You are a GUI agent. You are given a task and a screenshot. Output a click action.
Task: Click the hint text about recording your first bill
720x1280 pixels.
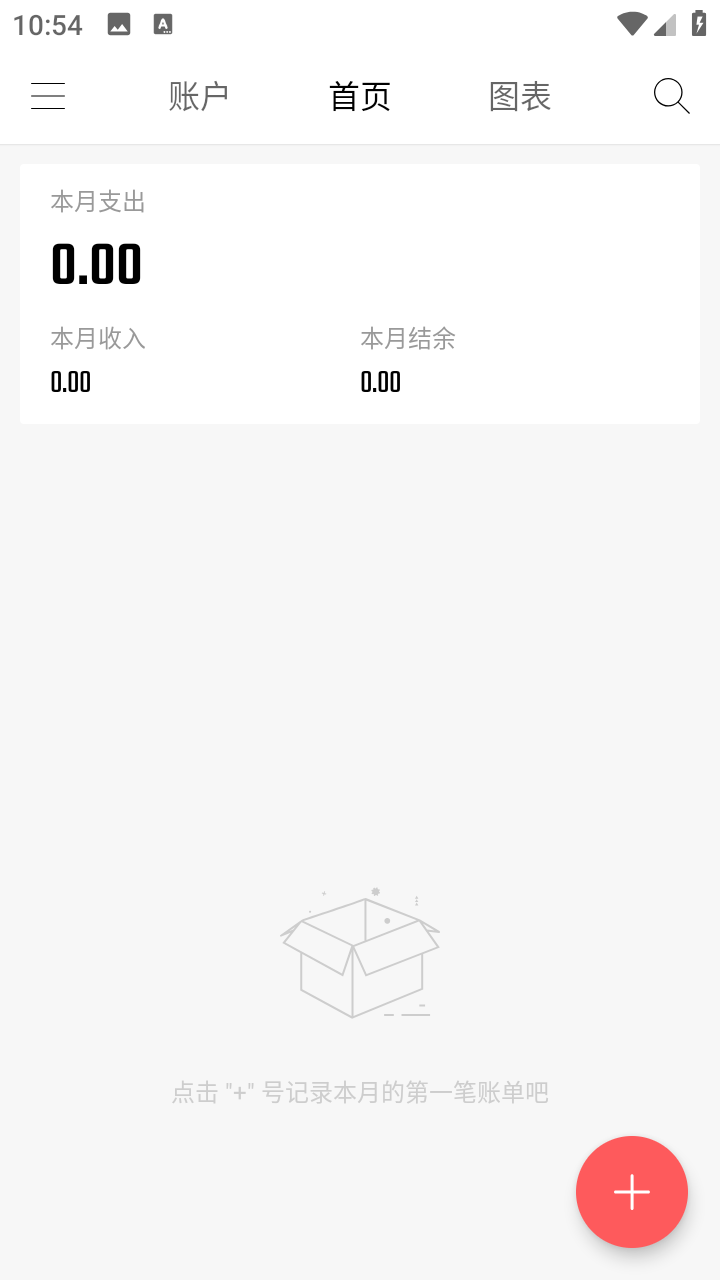point(360,1092)
